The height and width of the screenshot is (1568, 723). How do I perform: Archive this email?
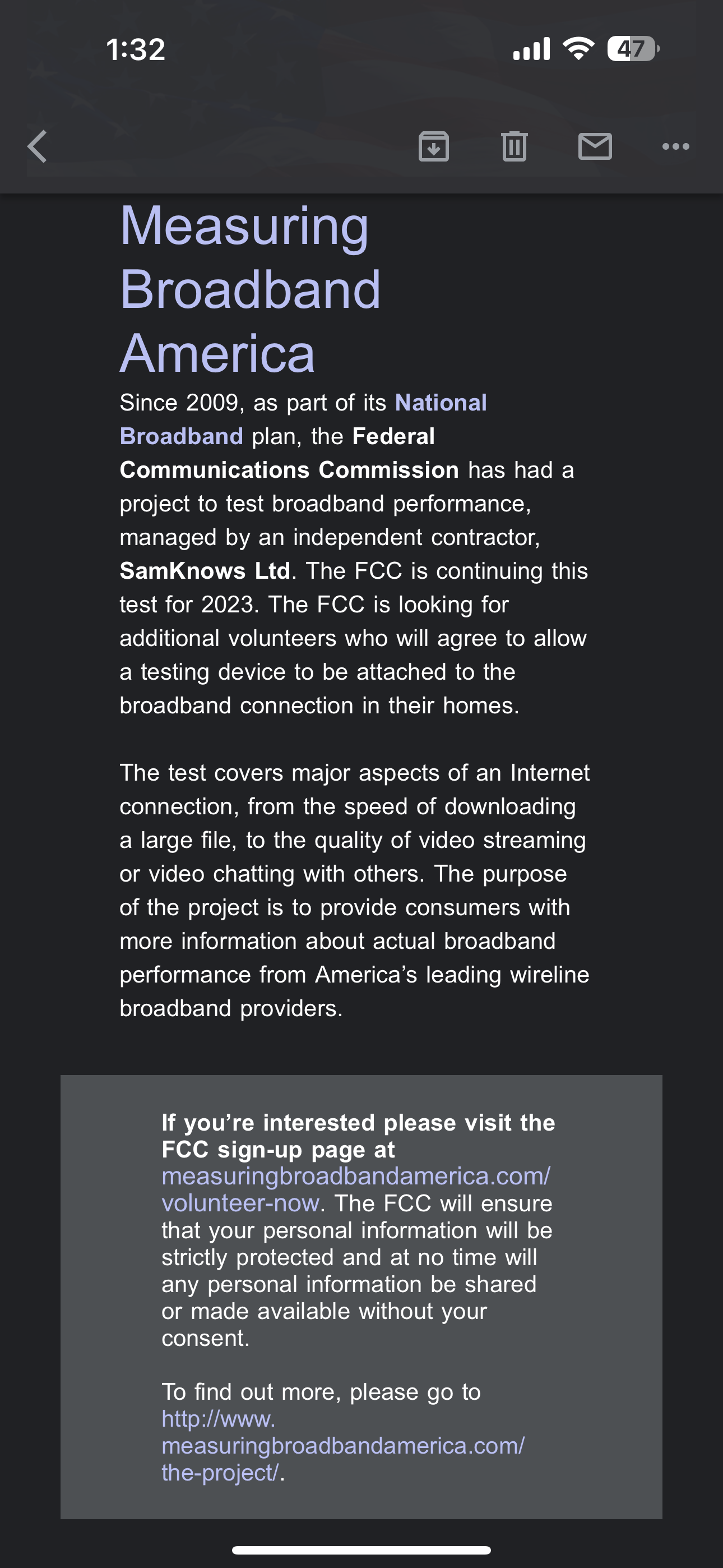coord(434,147)
